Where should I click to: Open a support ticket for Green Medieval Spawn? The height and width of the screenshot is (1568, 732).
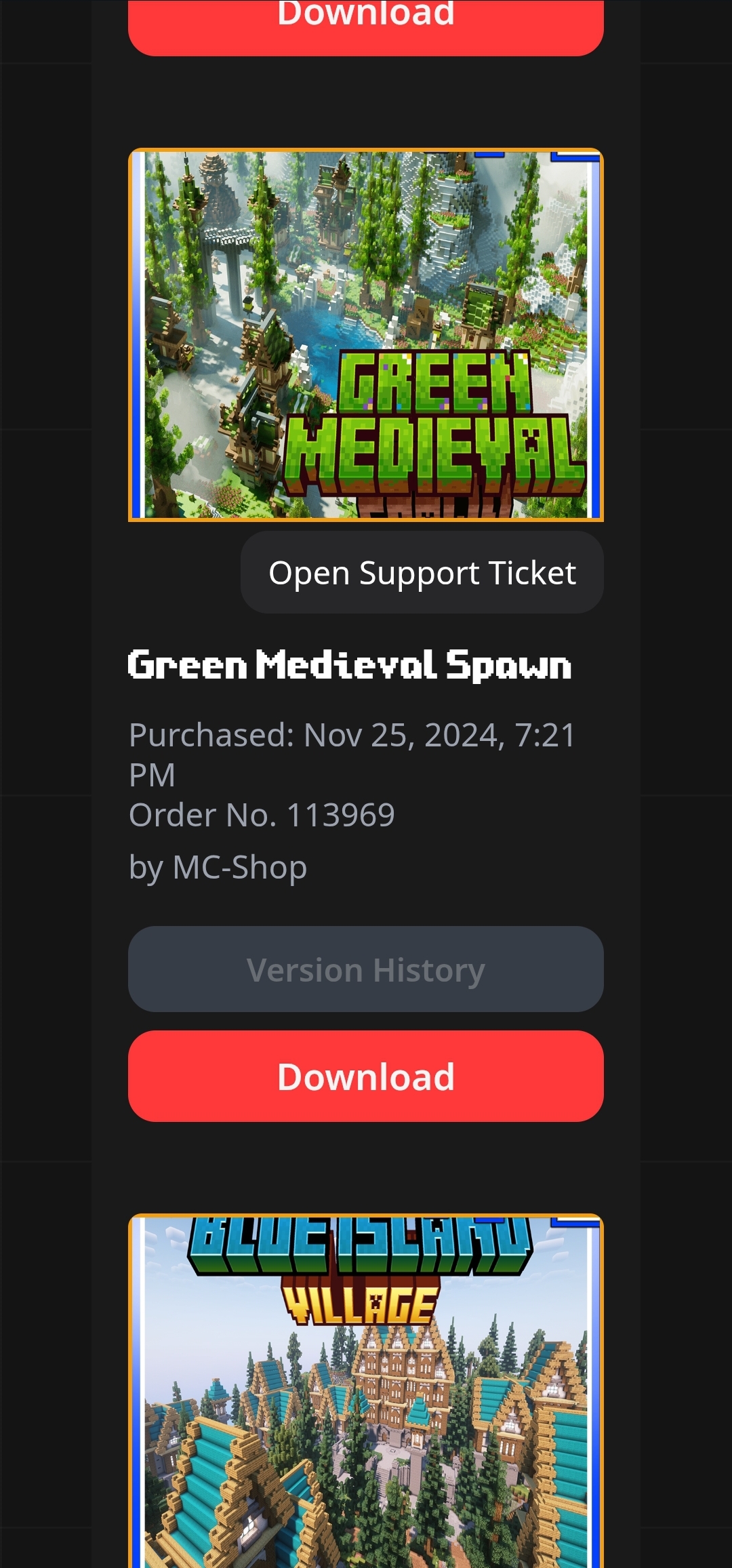[x=422, y=573]
